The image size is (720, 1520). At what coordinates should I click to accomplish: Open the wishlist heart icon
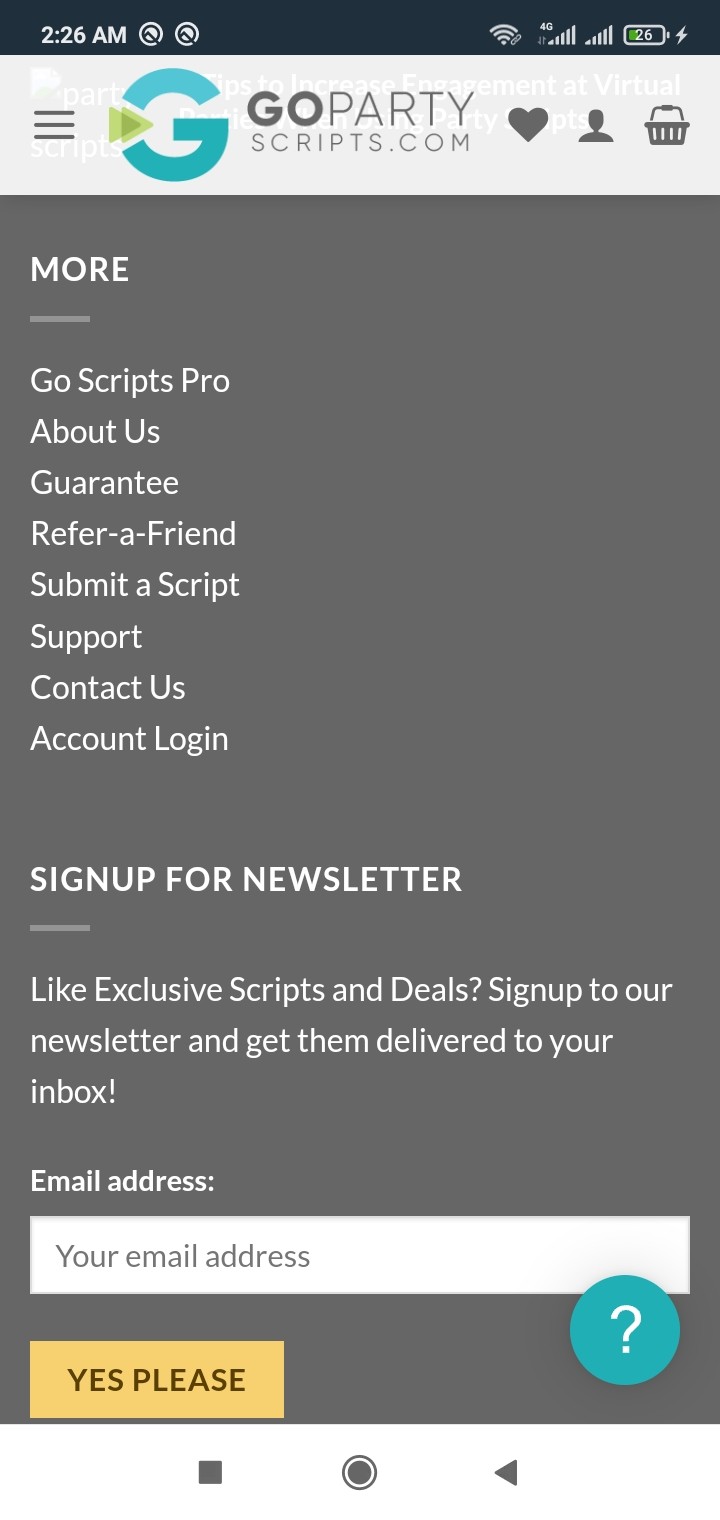coord(527,125)
